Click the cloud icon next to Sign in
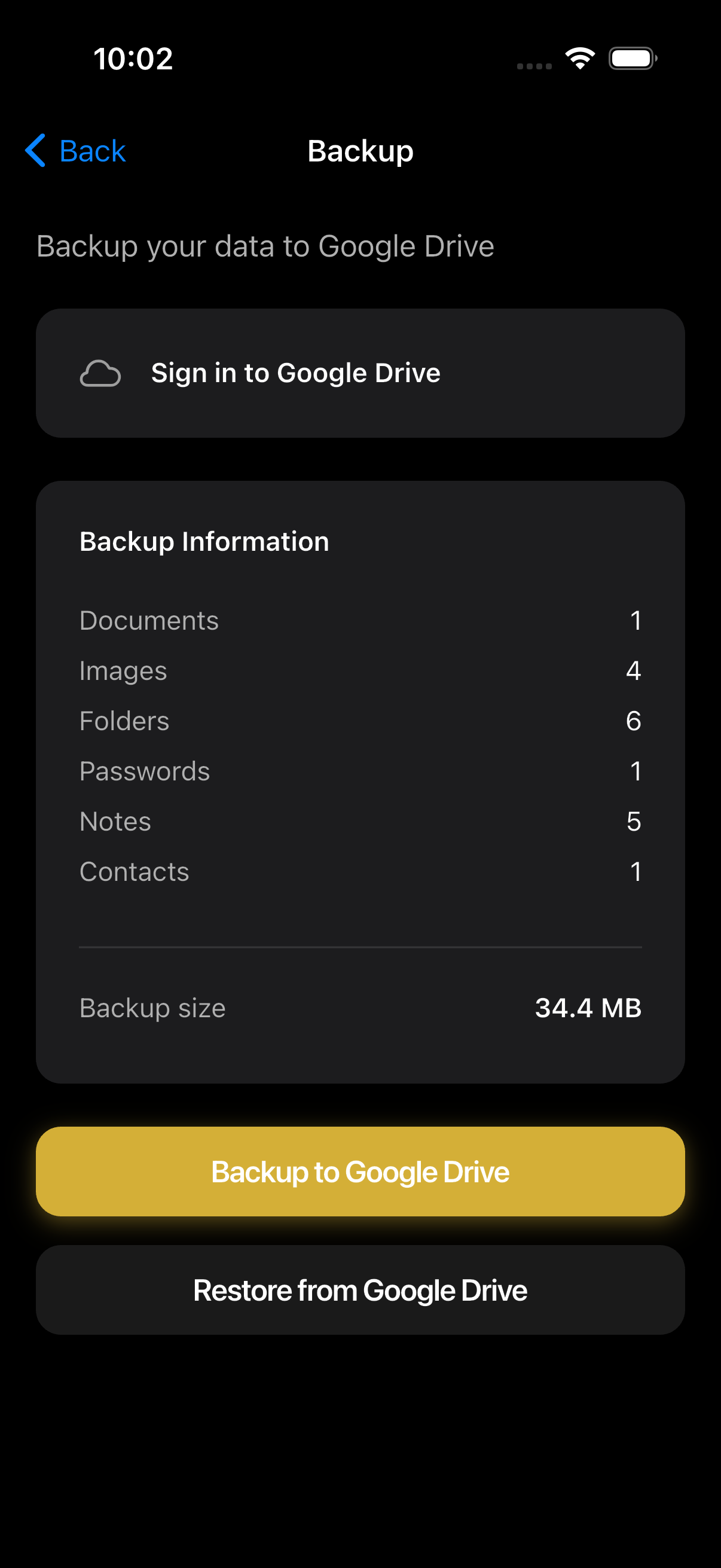 click(100, 373)
